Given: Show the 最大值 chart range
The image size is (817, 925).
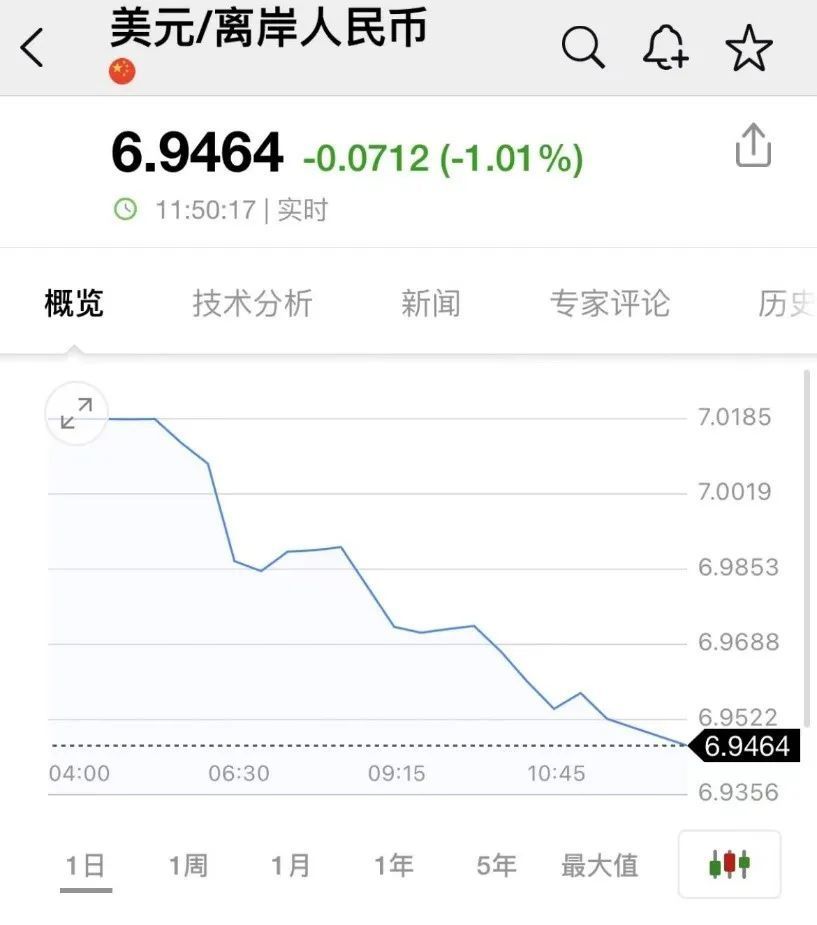Looking at the screenshot, I should pyautogui.click(x=600, y=865).
